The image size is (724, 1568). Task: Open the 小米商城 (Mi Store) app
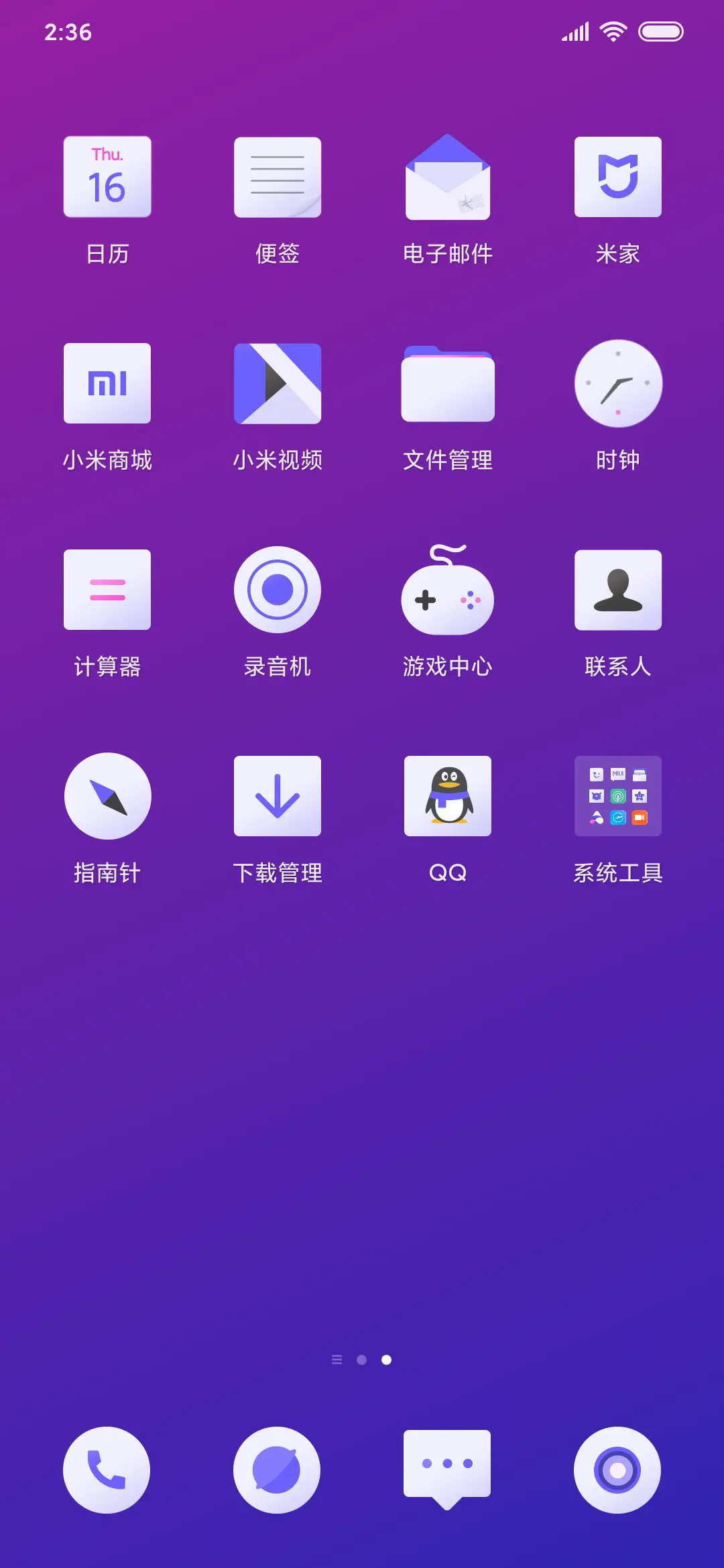coord(107,383)
